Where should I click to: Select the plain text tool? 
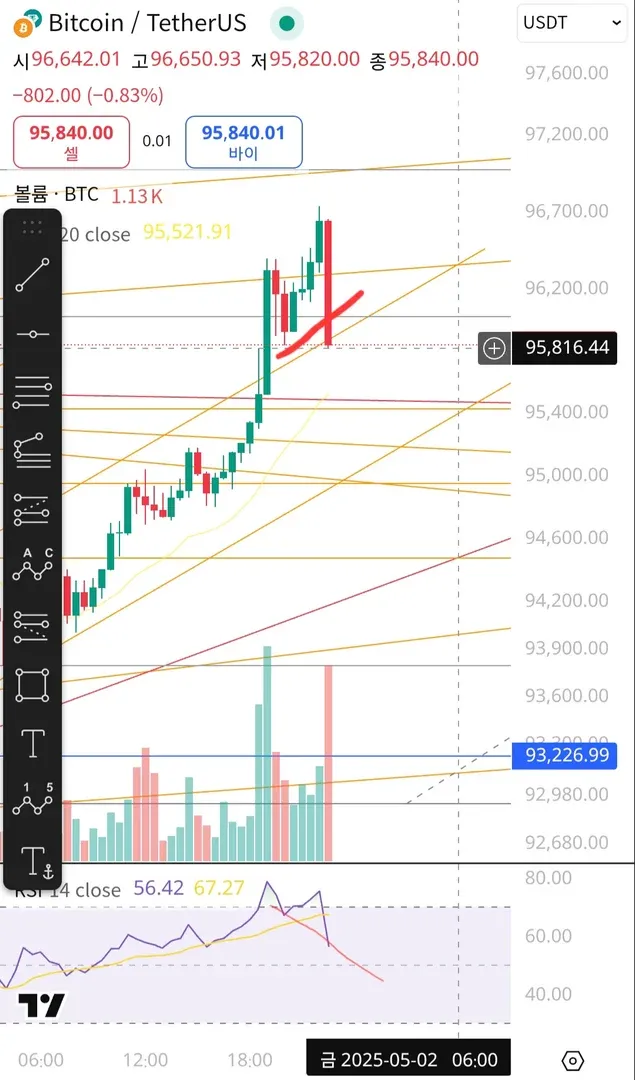[x=33, y=743]
